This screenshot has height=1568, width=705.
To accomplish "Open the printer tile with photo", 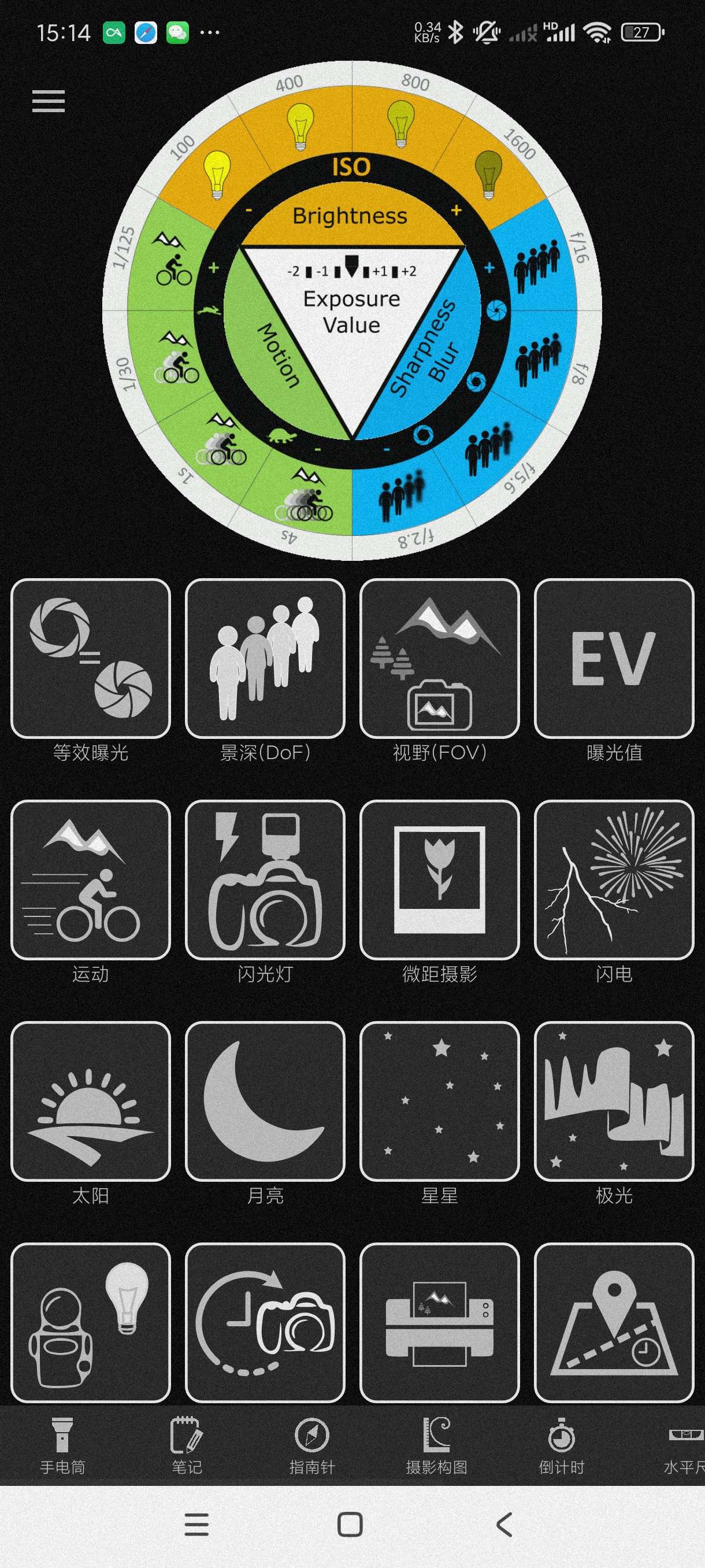I will tap(439, 1322).
